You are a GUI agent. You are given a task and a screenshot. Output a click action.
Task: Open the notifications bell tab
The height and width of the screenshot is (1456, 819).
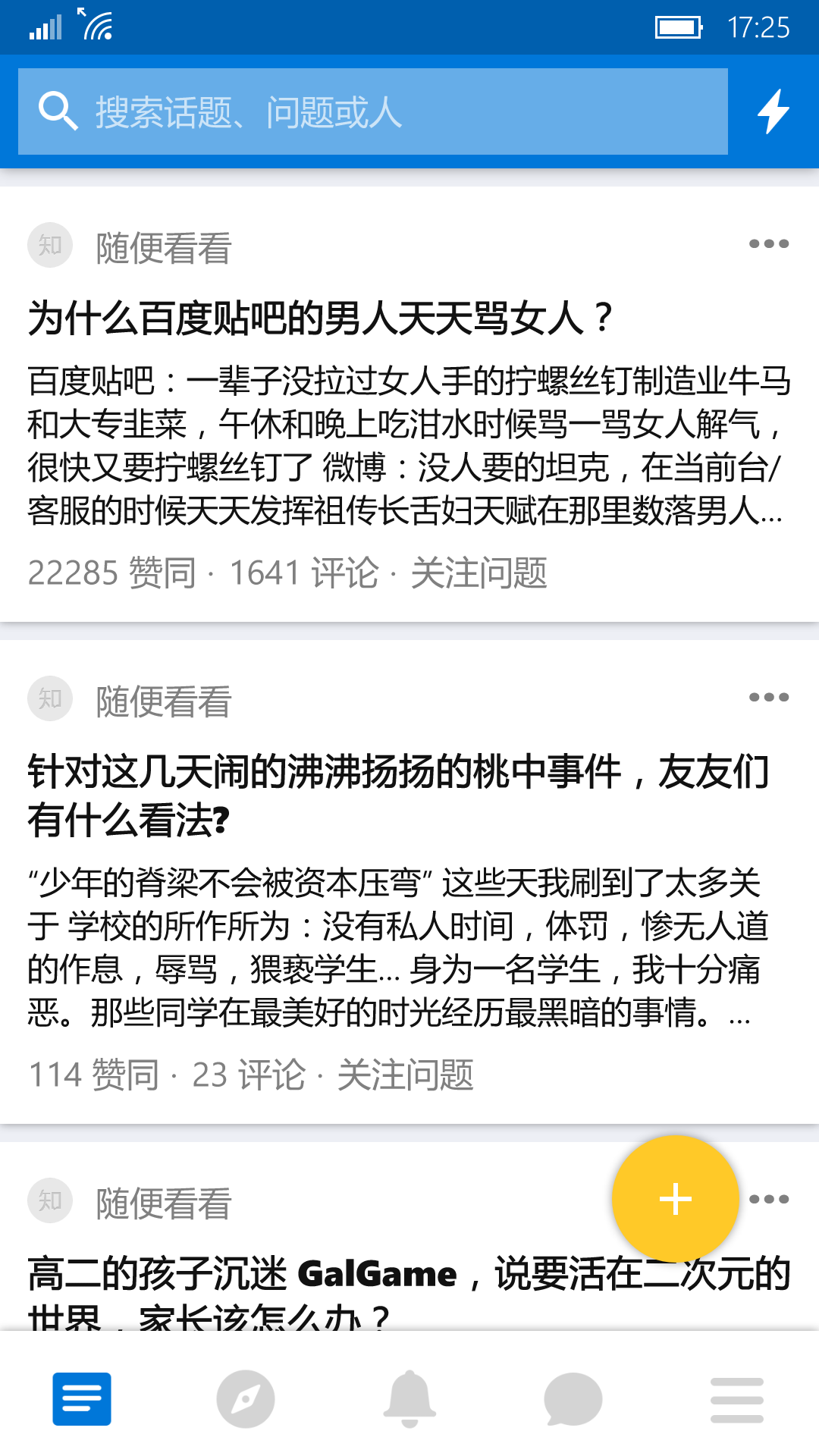(x=409, y=1398)
